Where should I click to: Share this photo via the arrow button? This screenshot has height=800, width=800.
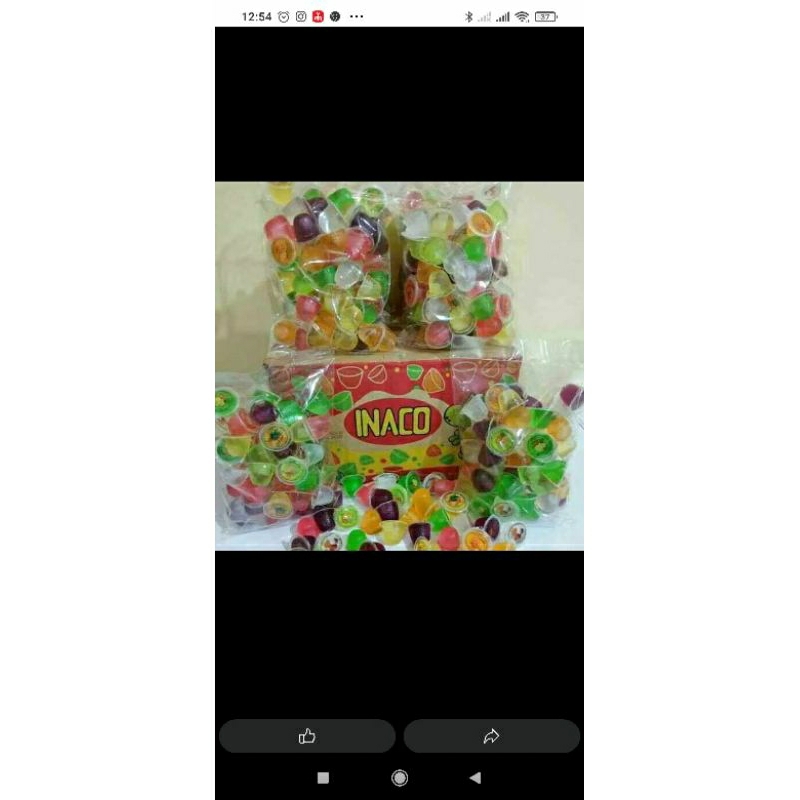point(491,736)
